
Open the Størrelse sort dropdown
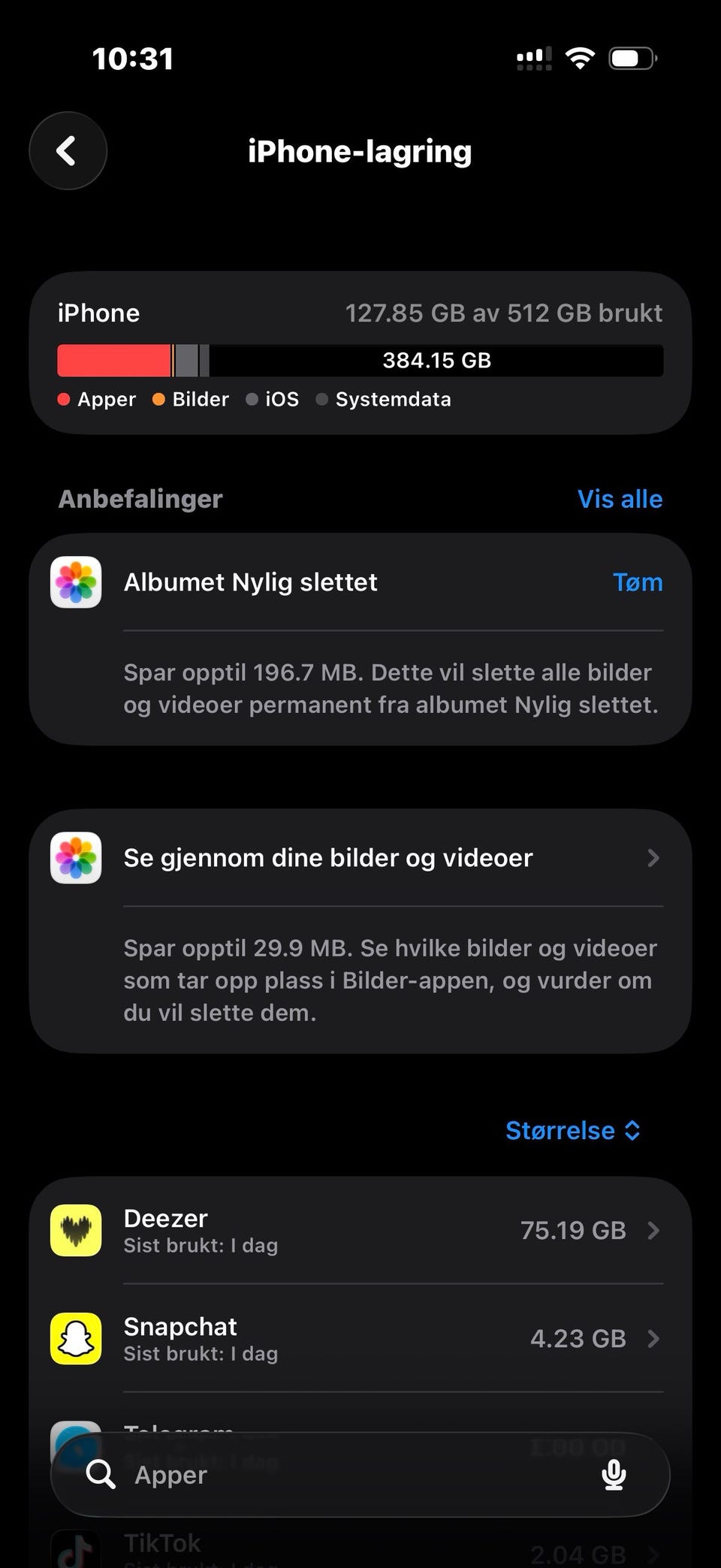coord(573,1130)
